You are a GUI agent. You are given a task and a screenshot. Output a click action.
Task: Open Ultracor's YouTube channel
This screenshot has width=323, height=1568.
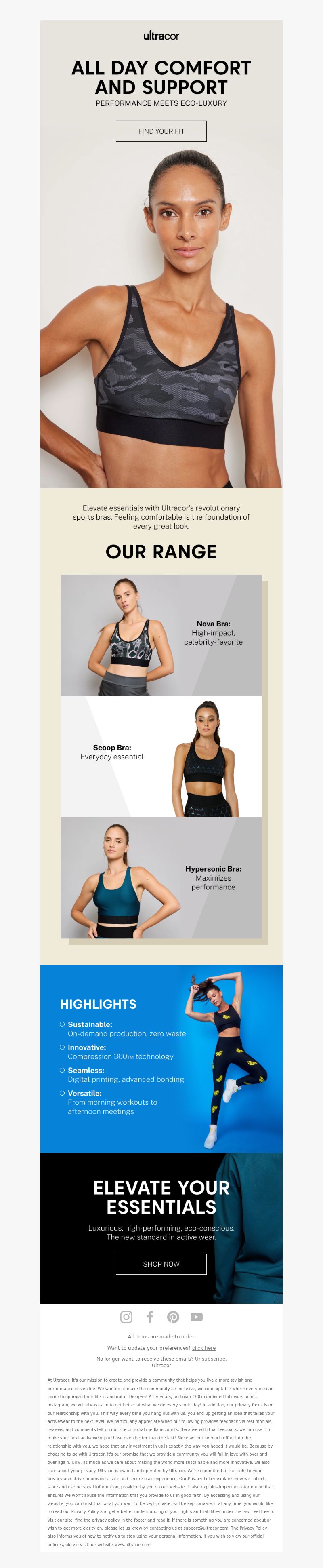click(x=197, y=1317)
